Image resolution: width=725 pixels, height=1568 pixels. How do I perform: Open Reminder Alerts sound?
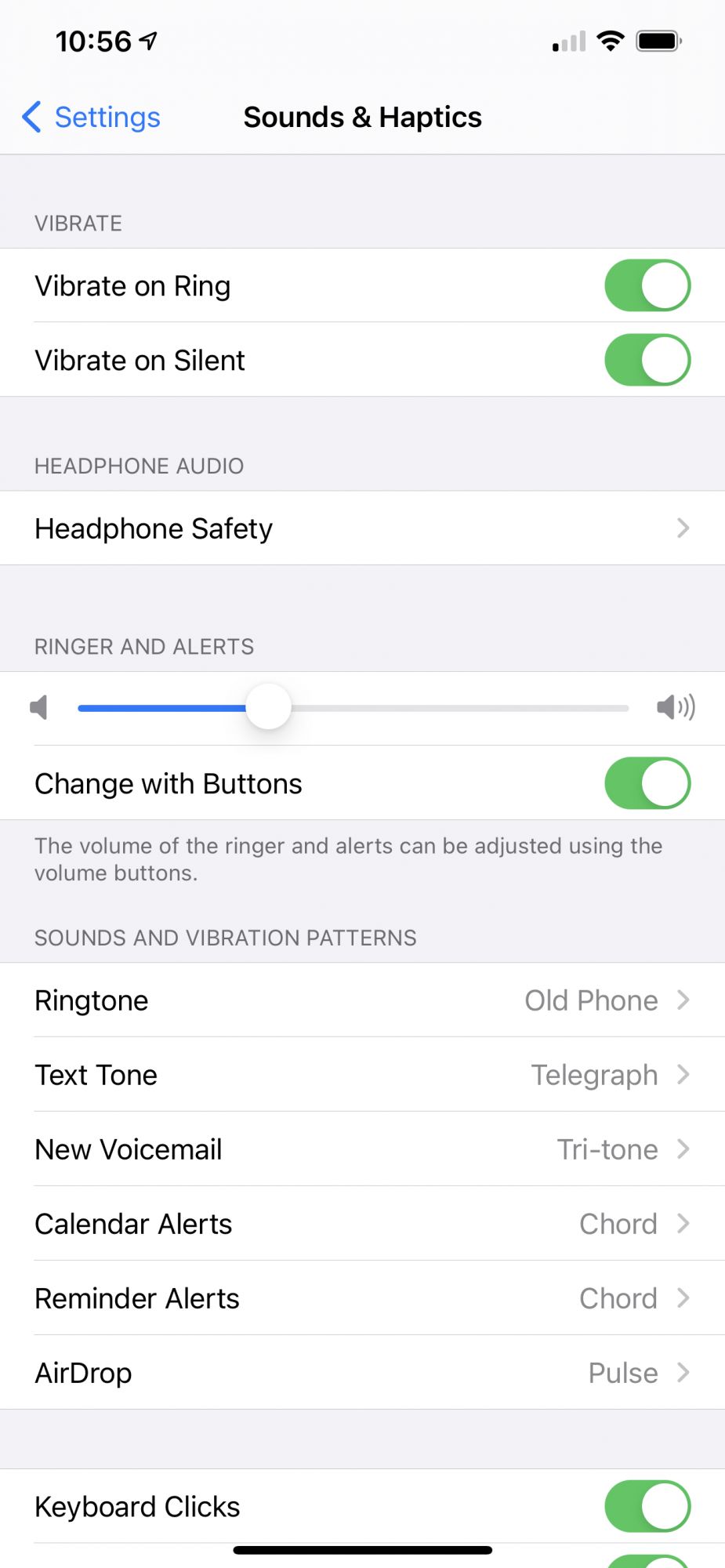[x=362, y=1298]
